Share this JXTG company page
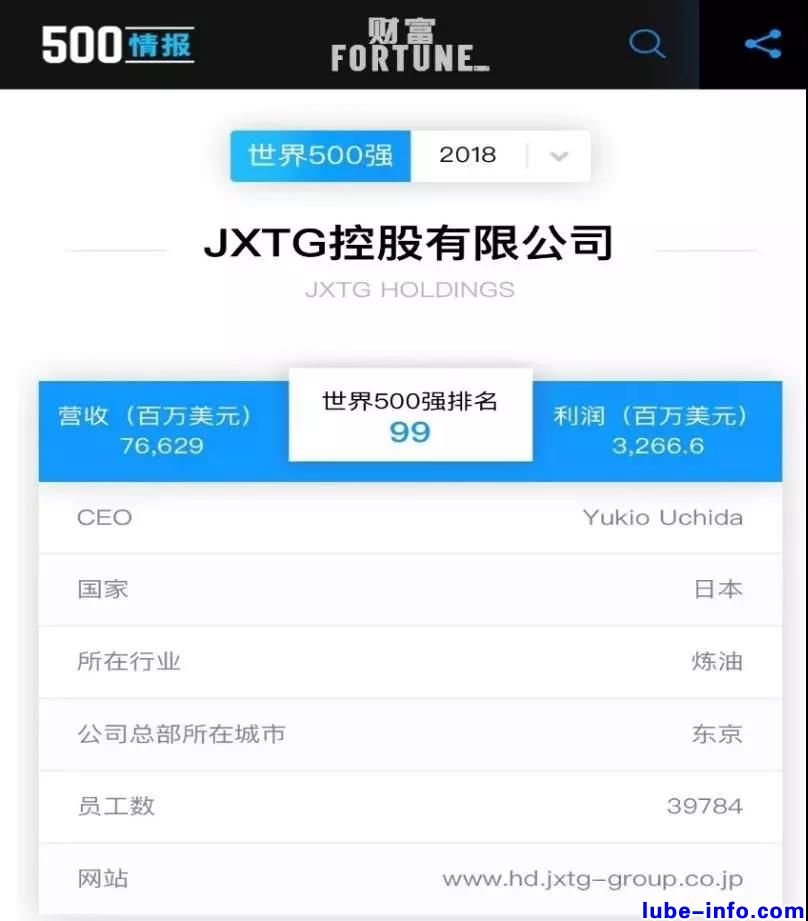This screenshot has height=921, width=808. (x=762, y=44)
